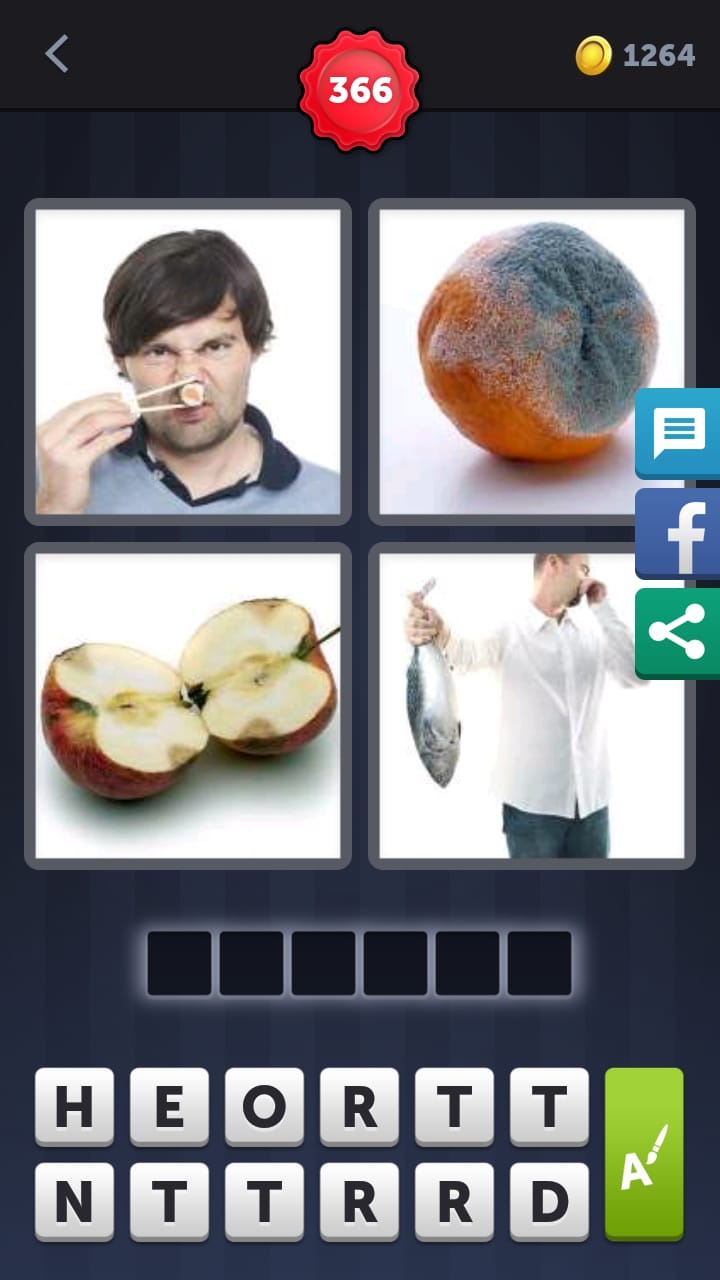Select the letter E tile
This screenshot has height=1280, width=720.
[169, 1106]
